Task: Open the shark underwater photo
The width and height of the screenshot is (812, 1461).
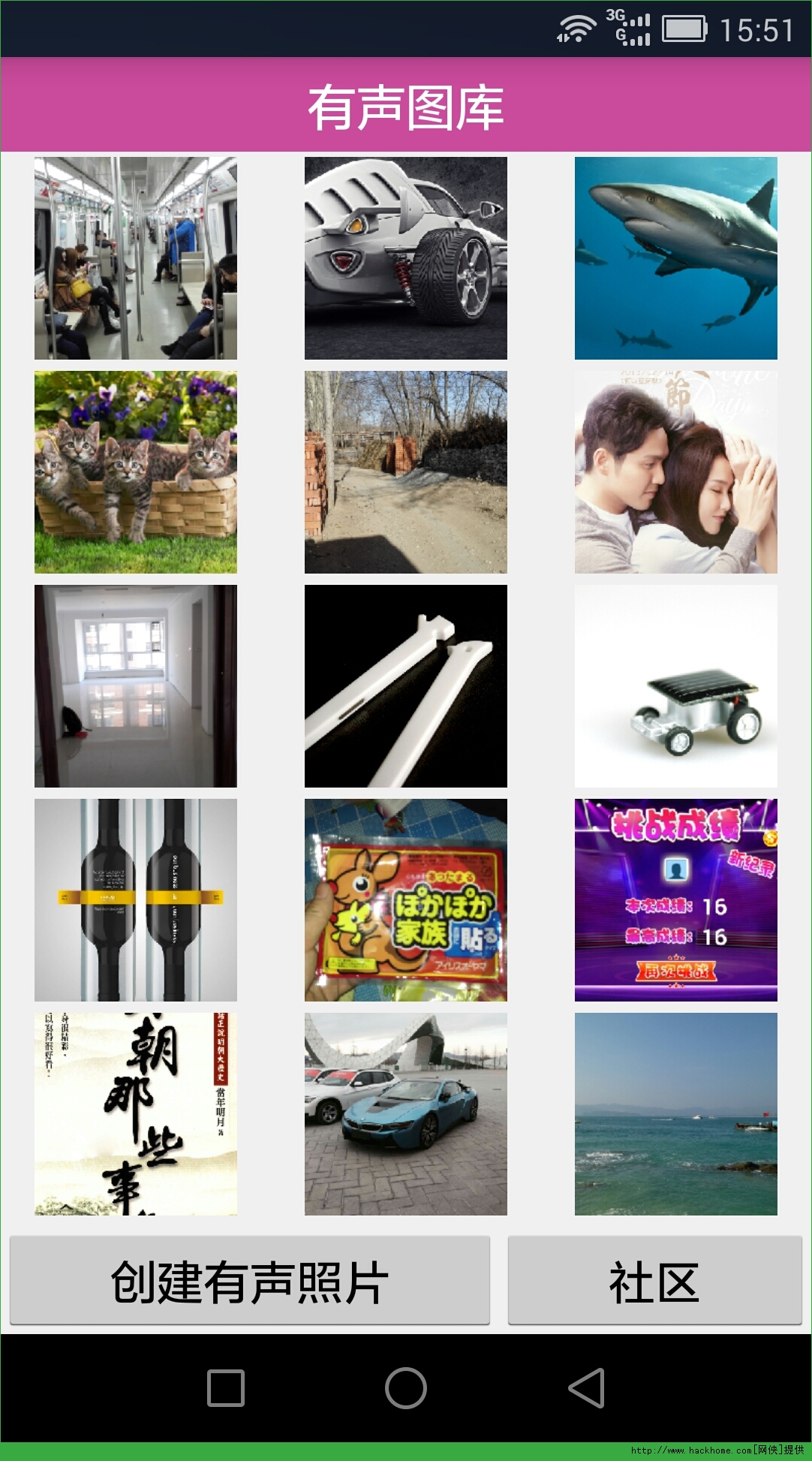Action: [676, 258]
